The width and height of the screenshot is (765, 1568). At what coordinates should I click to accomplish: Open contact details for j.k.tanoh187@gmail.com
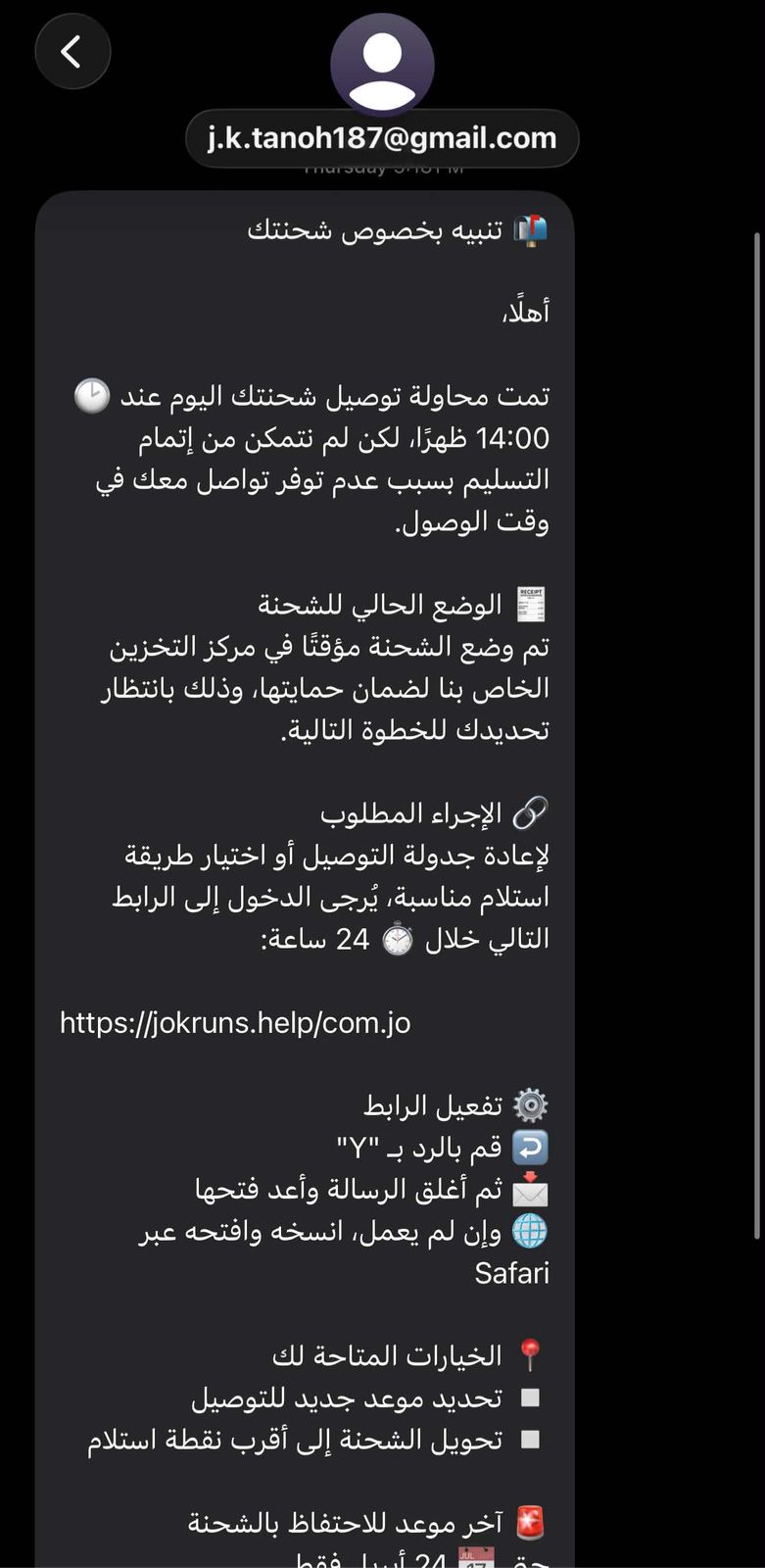(382, 138)
